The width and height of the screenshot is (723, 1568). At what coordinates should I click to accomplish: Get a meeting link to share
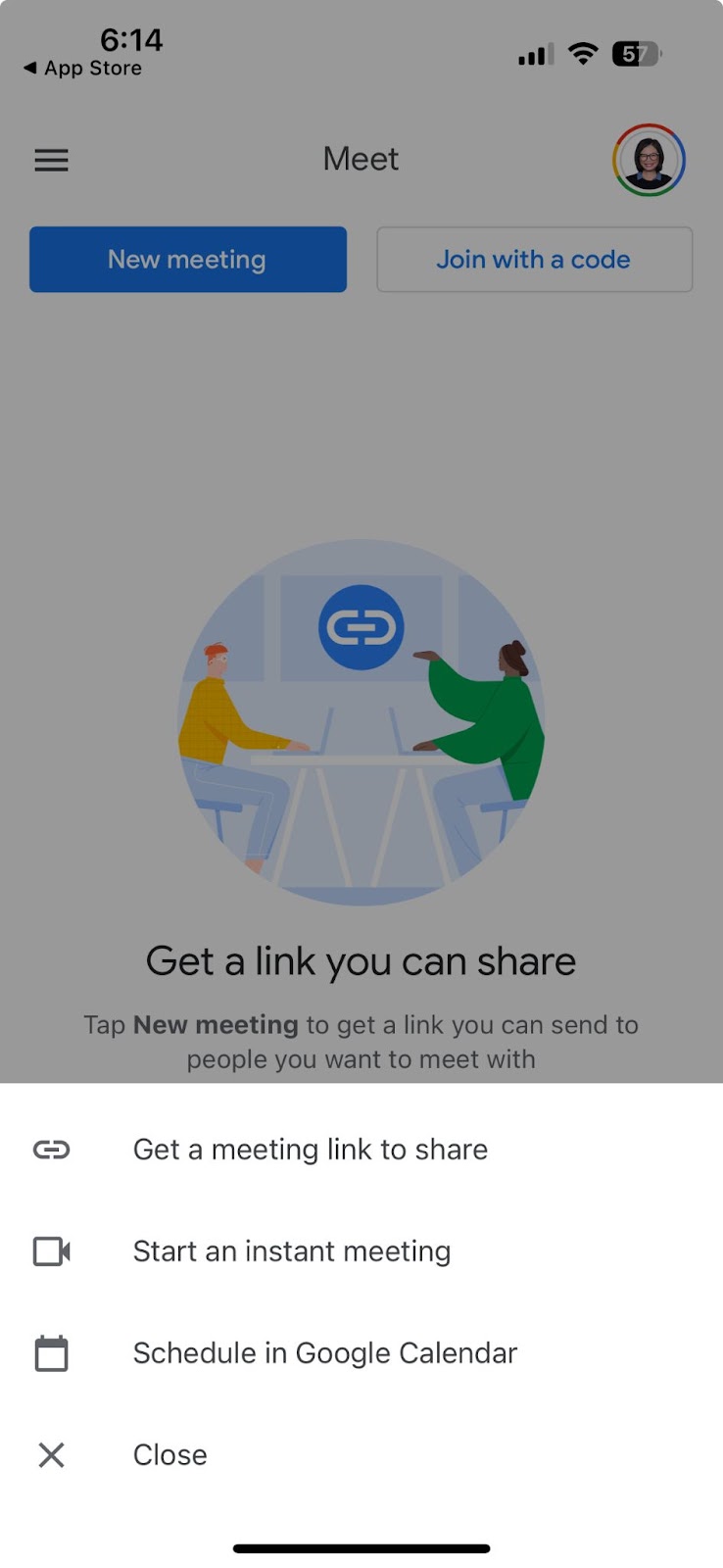click(310, 1150)
